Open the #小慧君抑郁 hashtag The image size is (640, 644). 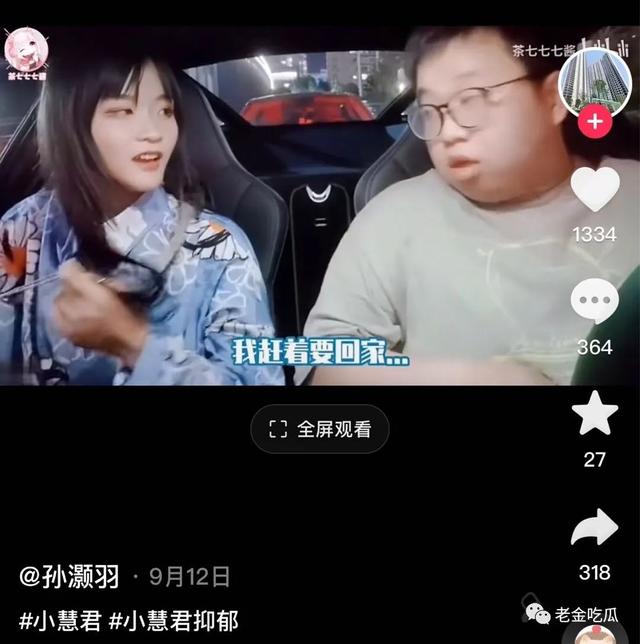click(174, 621)
